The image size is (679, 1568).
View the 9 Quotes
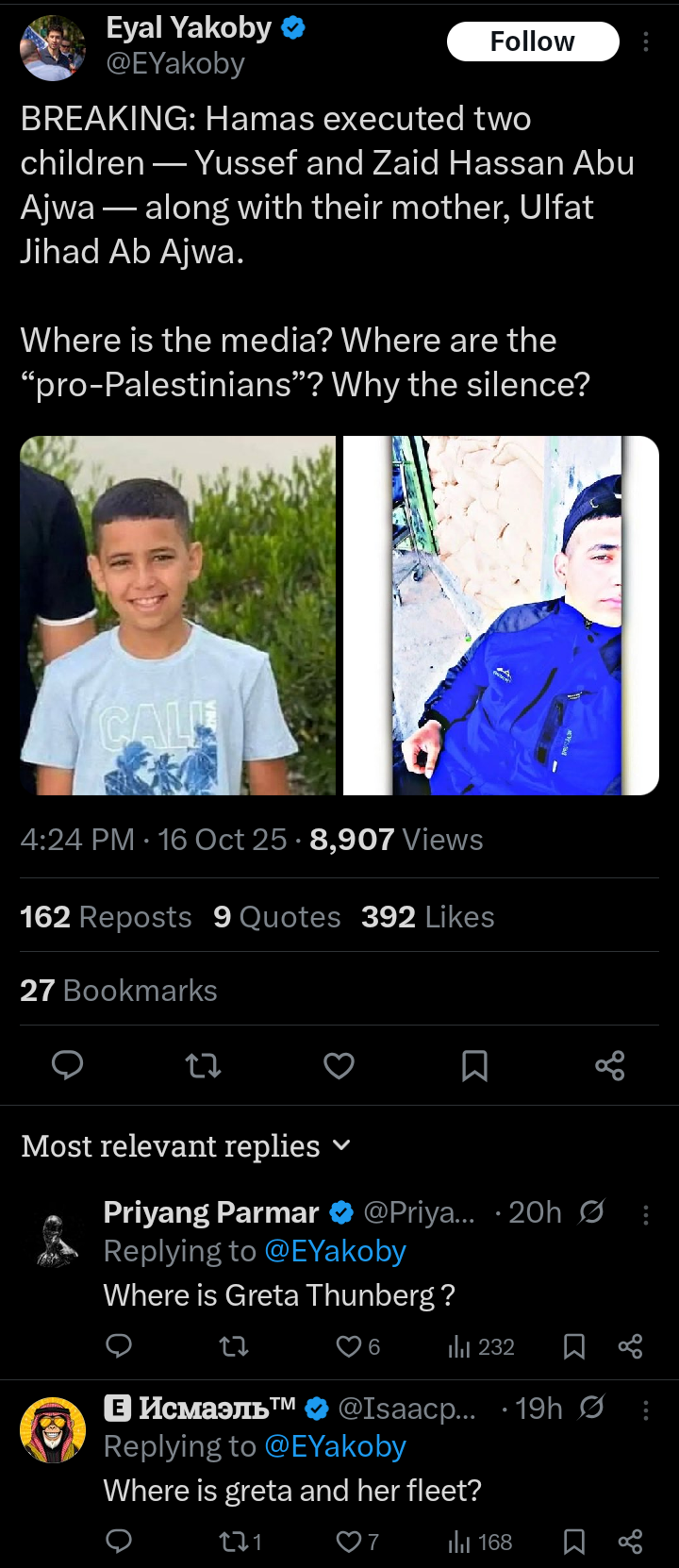coord(276,917)
